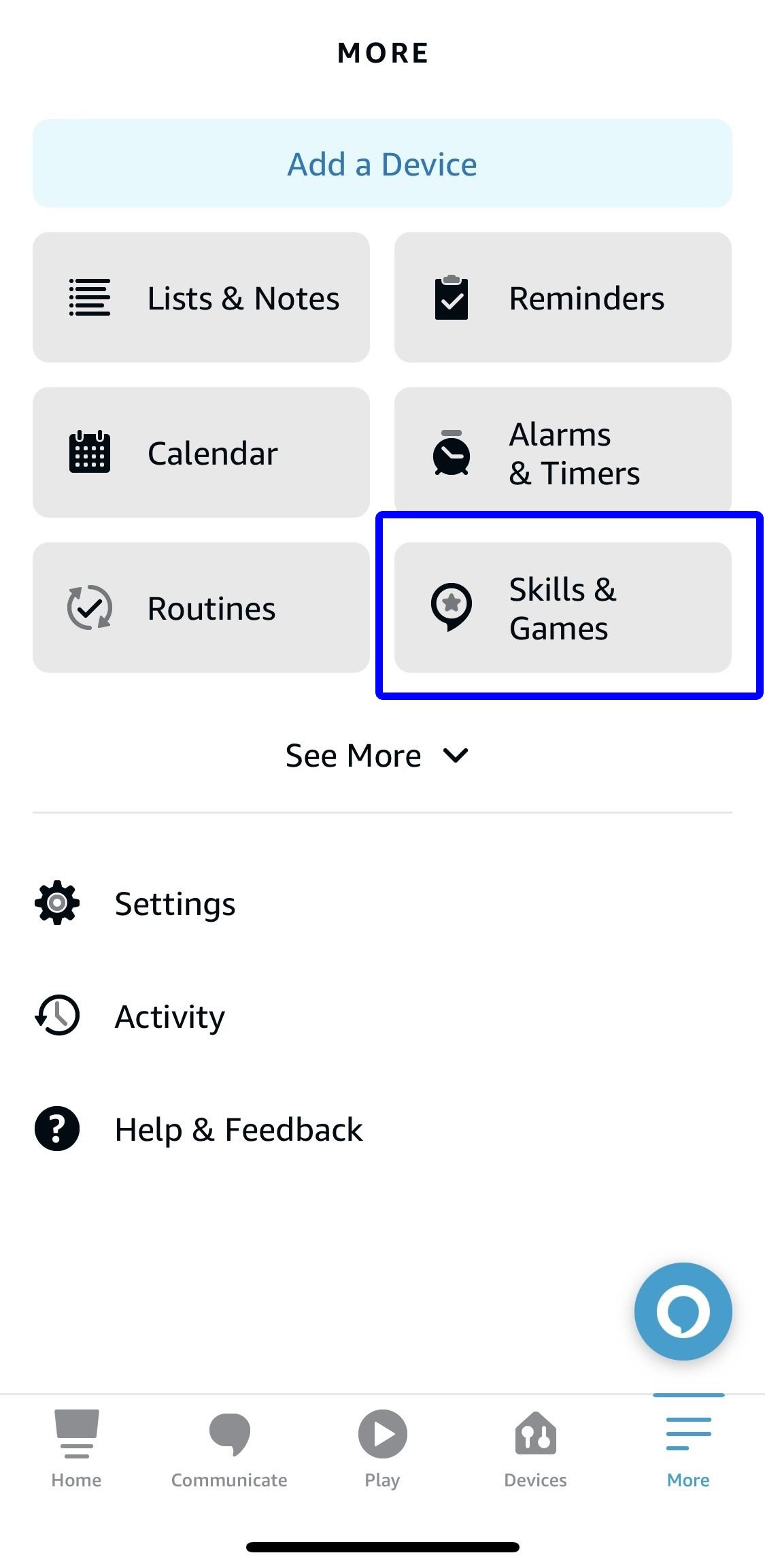The width and height of the screenshot is (765, 1568).
Task: Open Alarms & Timers
Action: (563, 452)
